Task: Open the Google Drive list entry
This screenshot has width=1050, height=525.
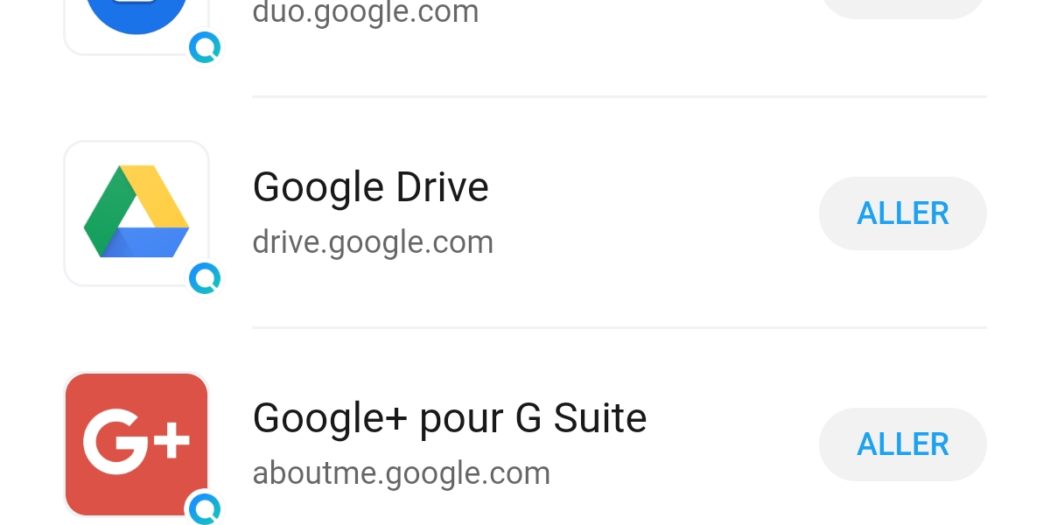Action: coord(371,212)
